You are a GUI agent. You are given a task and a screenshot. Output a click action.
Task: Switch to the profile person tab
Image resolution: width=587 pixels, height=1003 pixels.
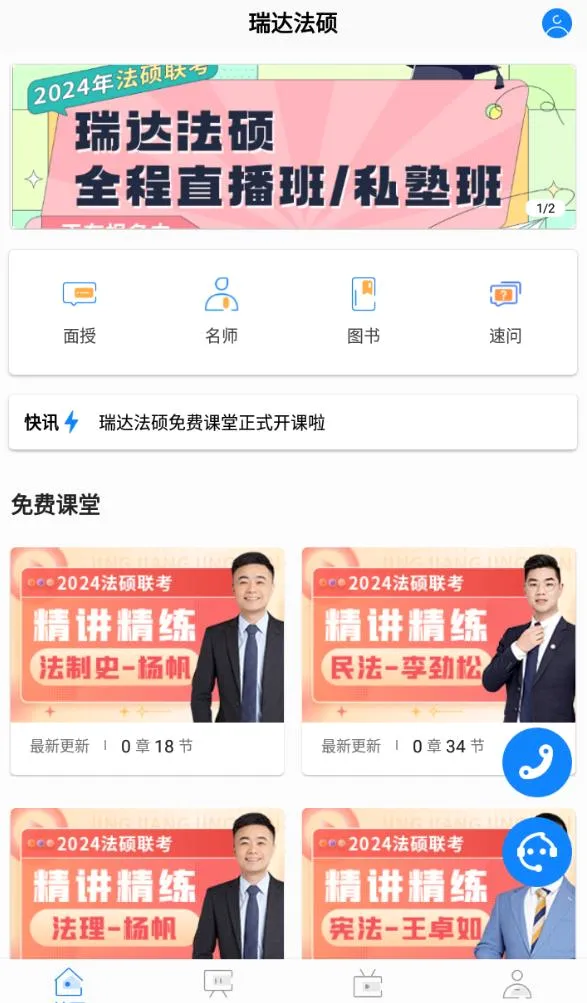(x=517, y=984)
